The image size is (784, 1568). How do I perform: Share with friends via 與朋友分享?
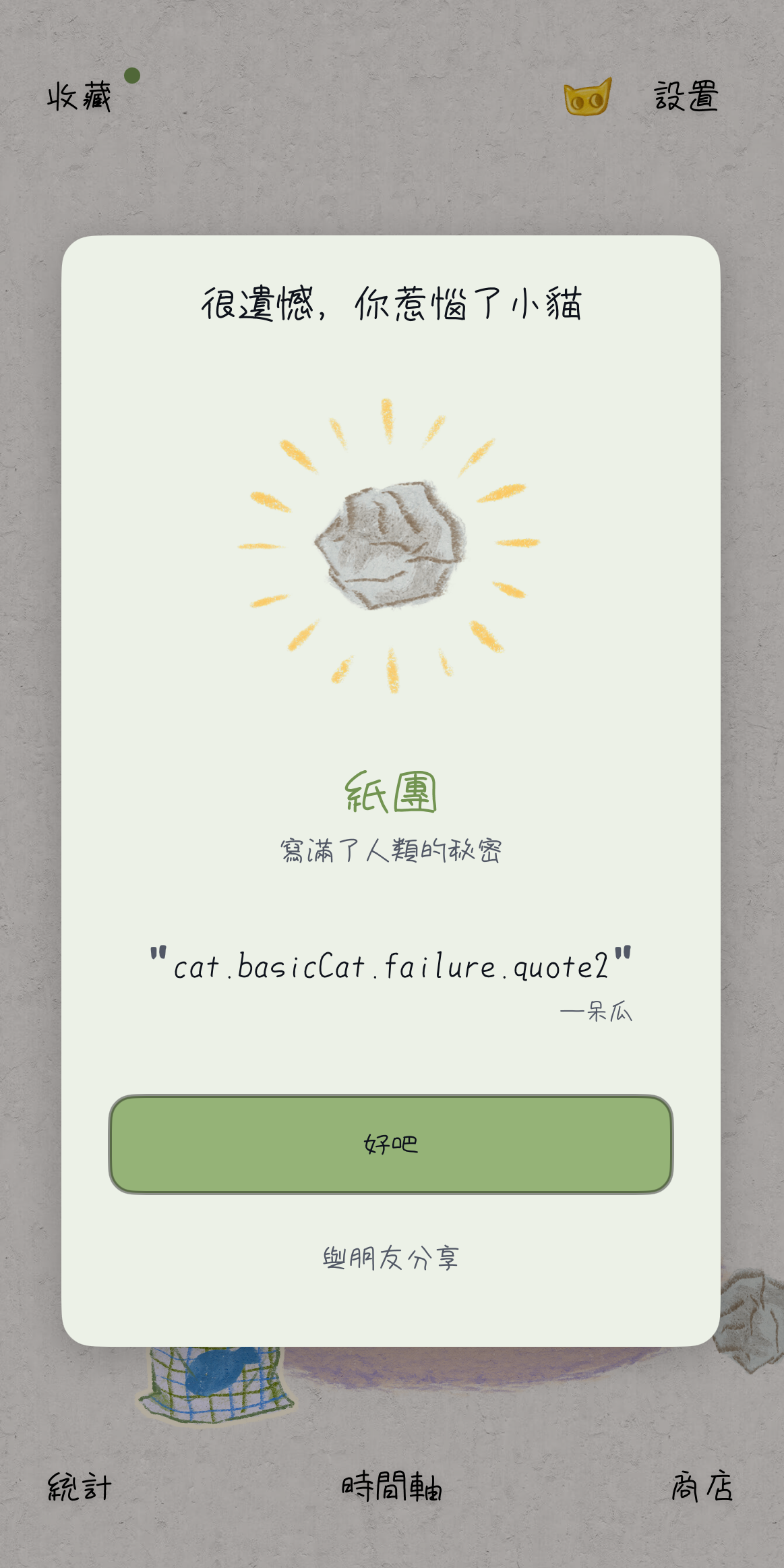pyautogui.click(x=391, y=1258)
